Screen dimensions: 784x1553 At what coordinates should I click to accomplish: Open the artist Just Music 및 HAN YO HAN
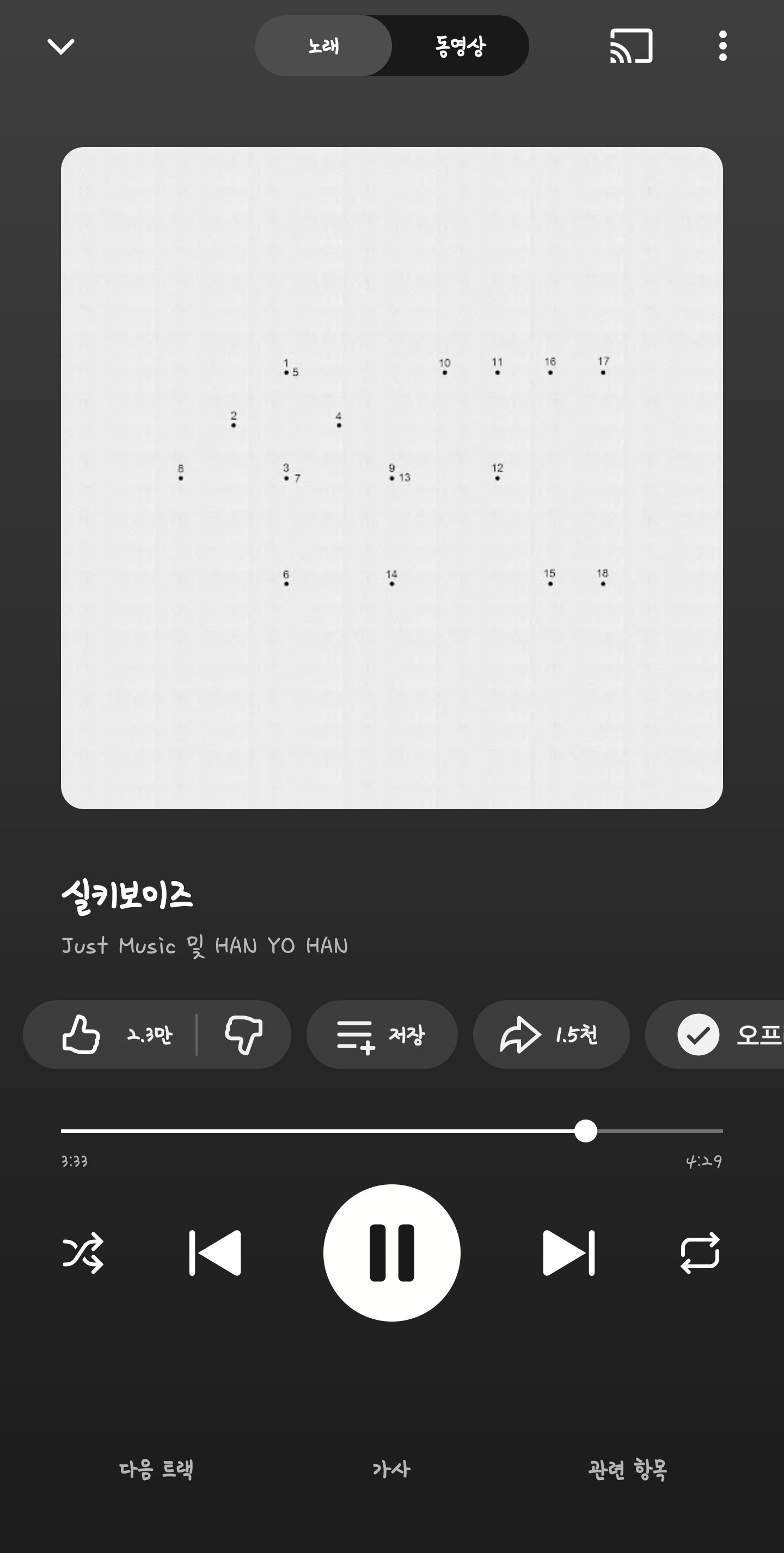205,945
